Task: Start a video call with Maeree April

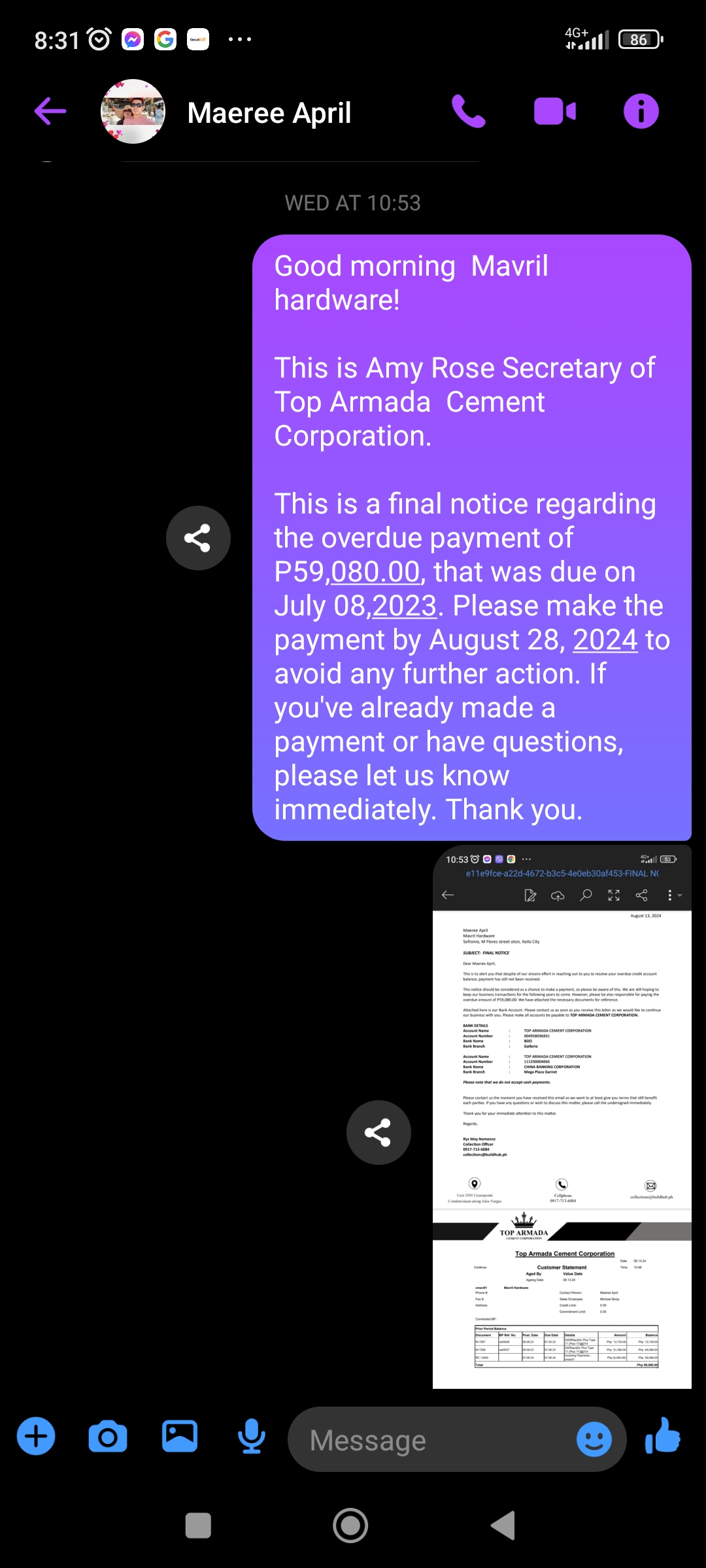Action: [x=555, y=111]
